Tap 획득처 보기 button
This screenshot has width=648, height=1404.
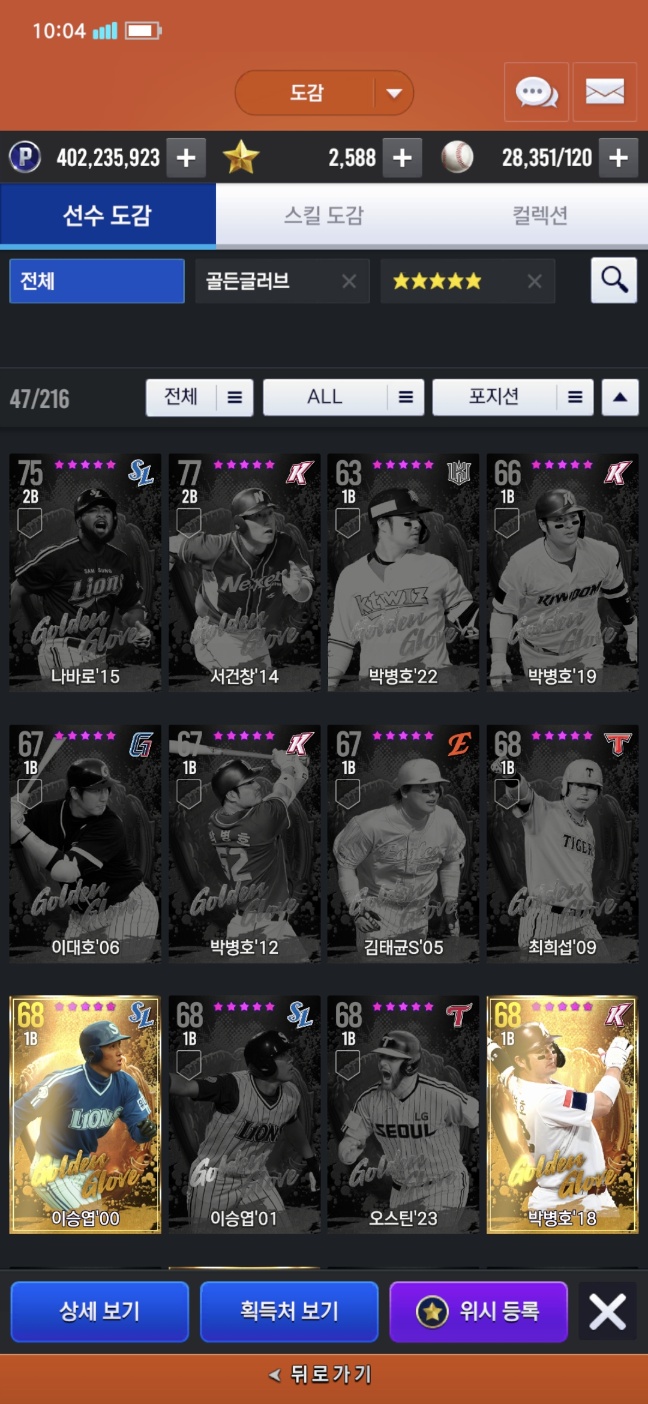[289, 1311]
